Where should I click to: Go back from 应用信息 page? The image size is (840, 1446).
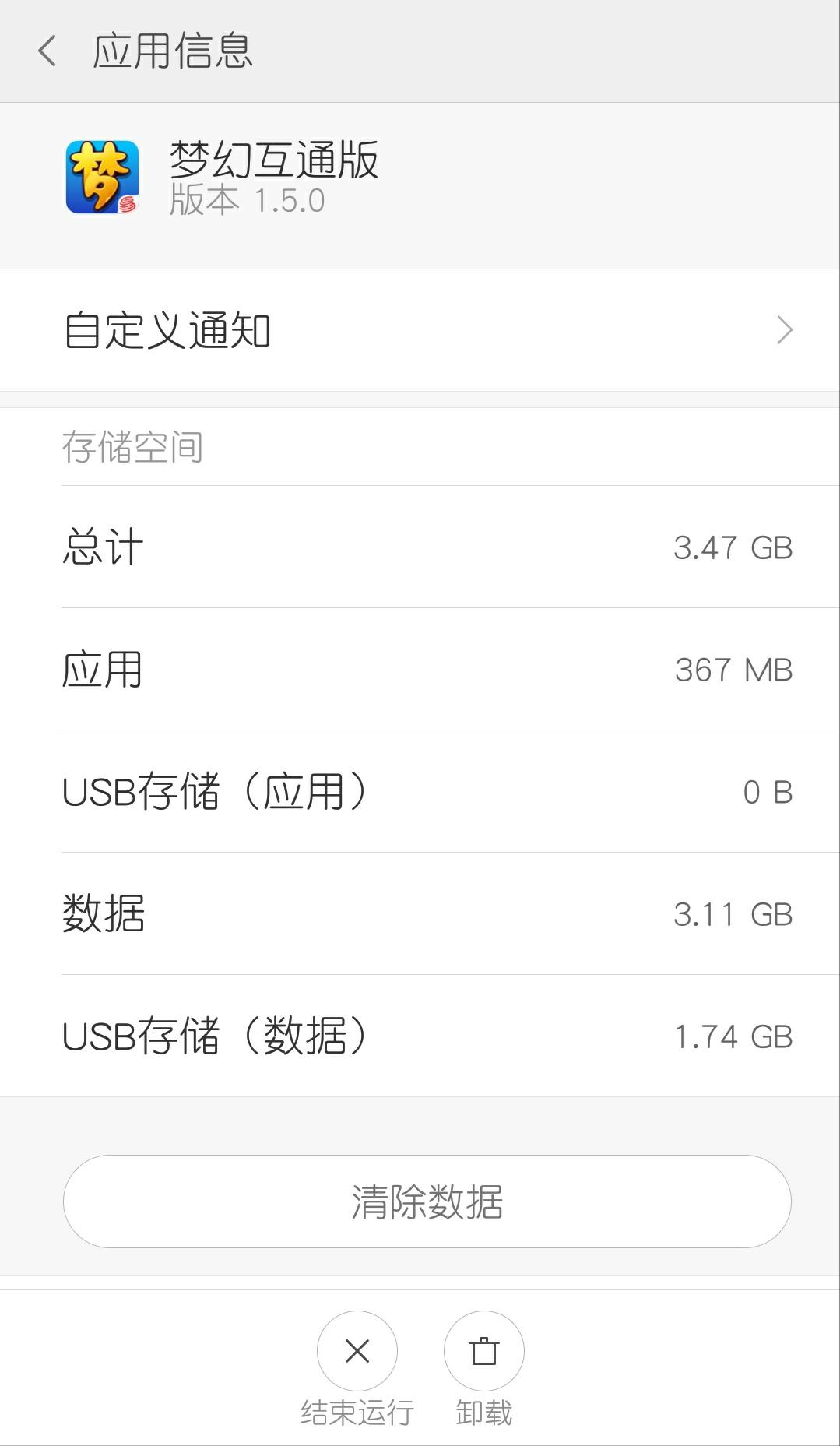47,51
